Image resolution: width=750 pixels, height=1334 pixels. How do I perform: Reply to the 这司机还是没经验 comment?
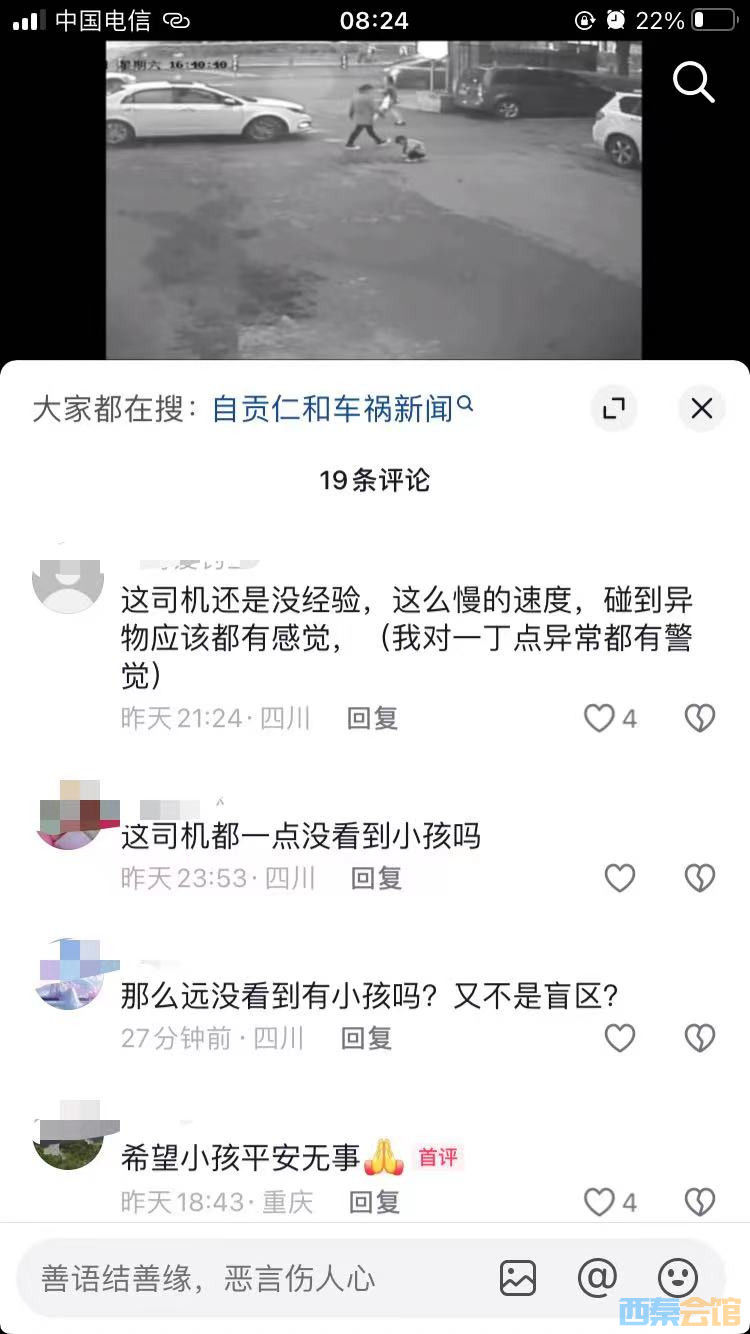pos(372,718)
